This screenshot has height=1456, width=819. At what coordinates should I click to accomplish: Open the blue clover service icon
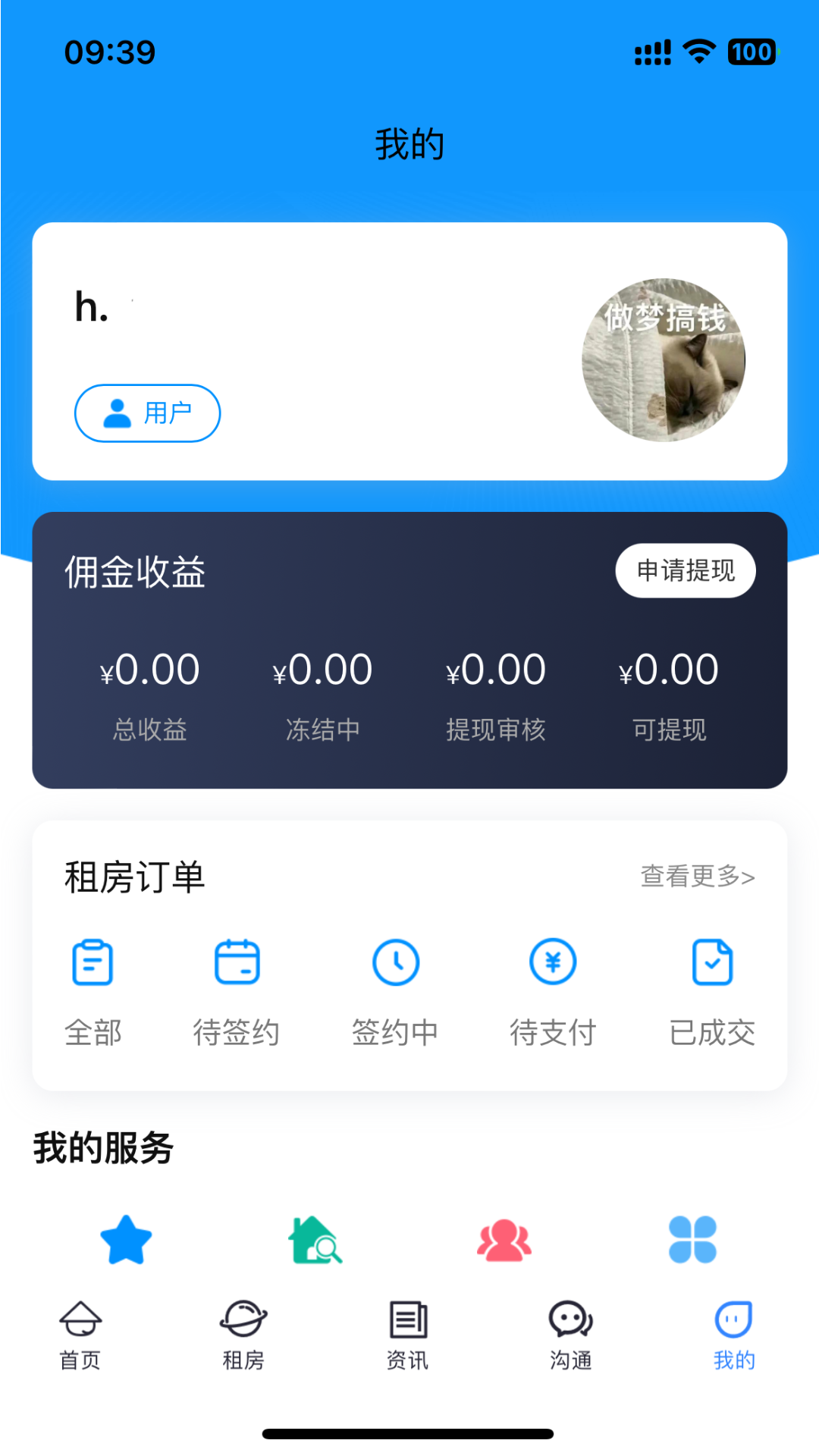(692, 1241)
